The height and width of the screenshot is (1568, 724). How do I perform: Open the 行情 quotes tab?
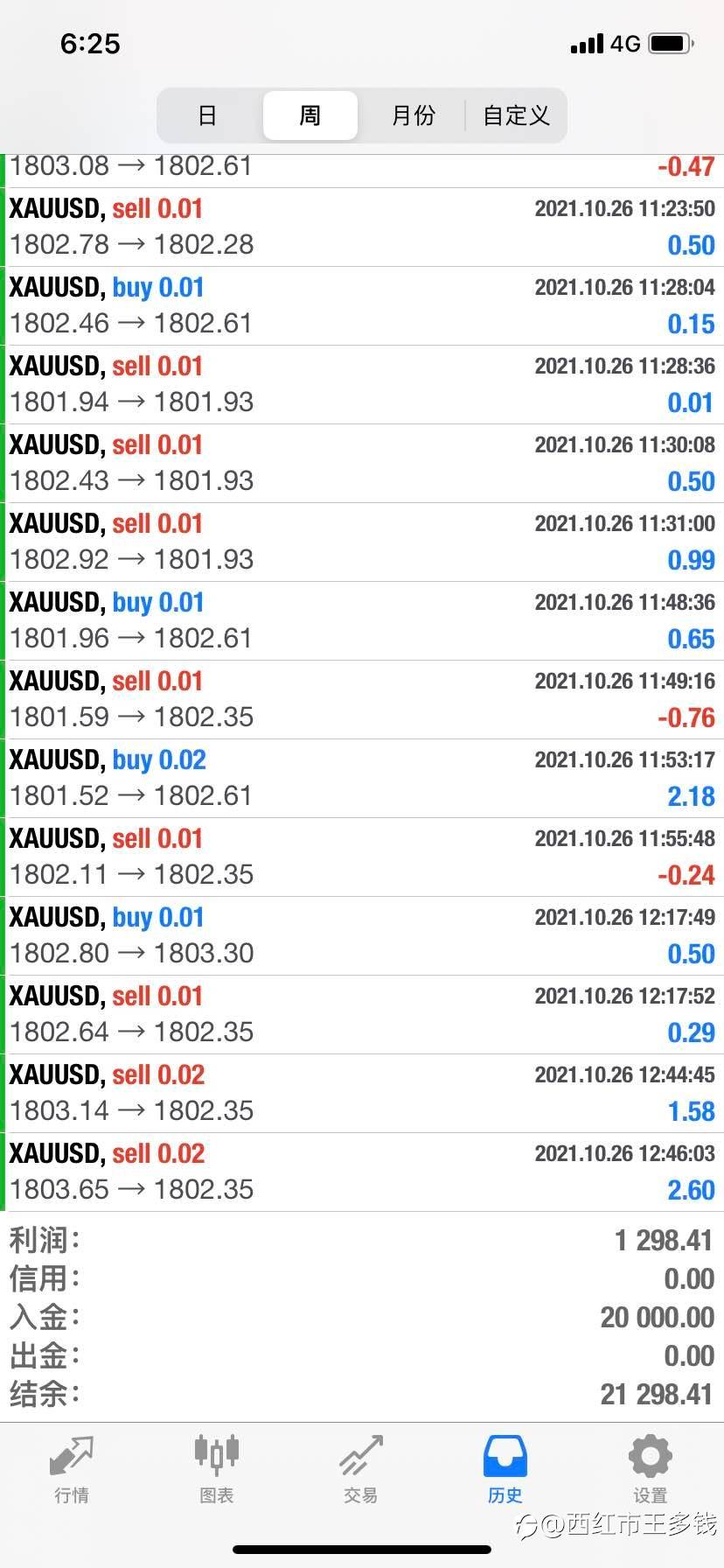pyautogui.click(x=72, y=1470)
